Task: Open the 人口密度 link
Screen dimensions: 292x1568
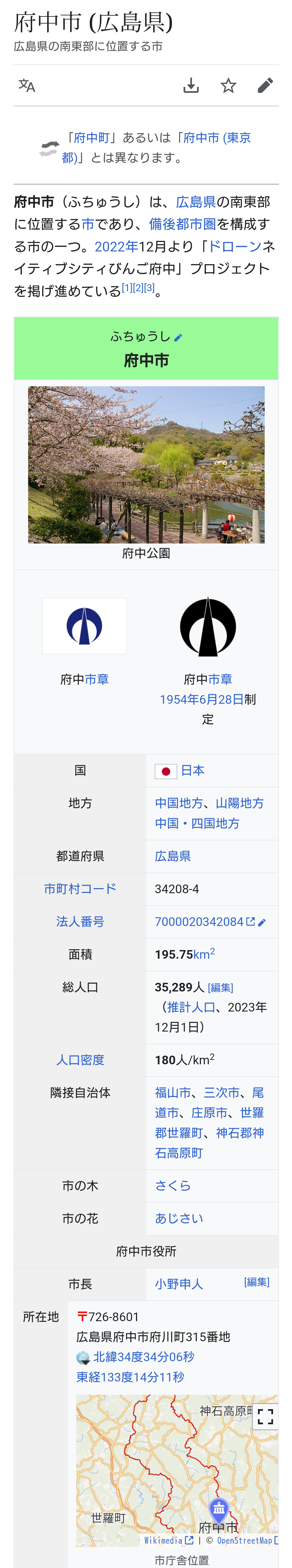Action: coord(80,1060)
